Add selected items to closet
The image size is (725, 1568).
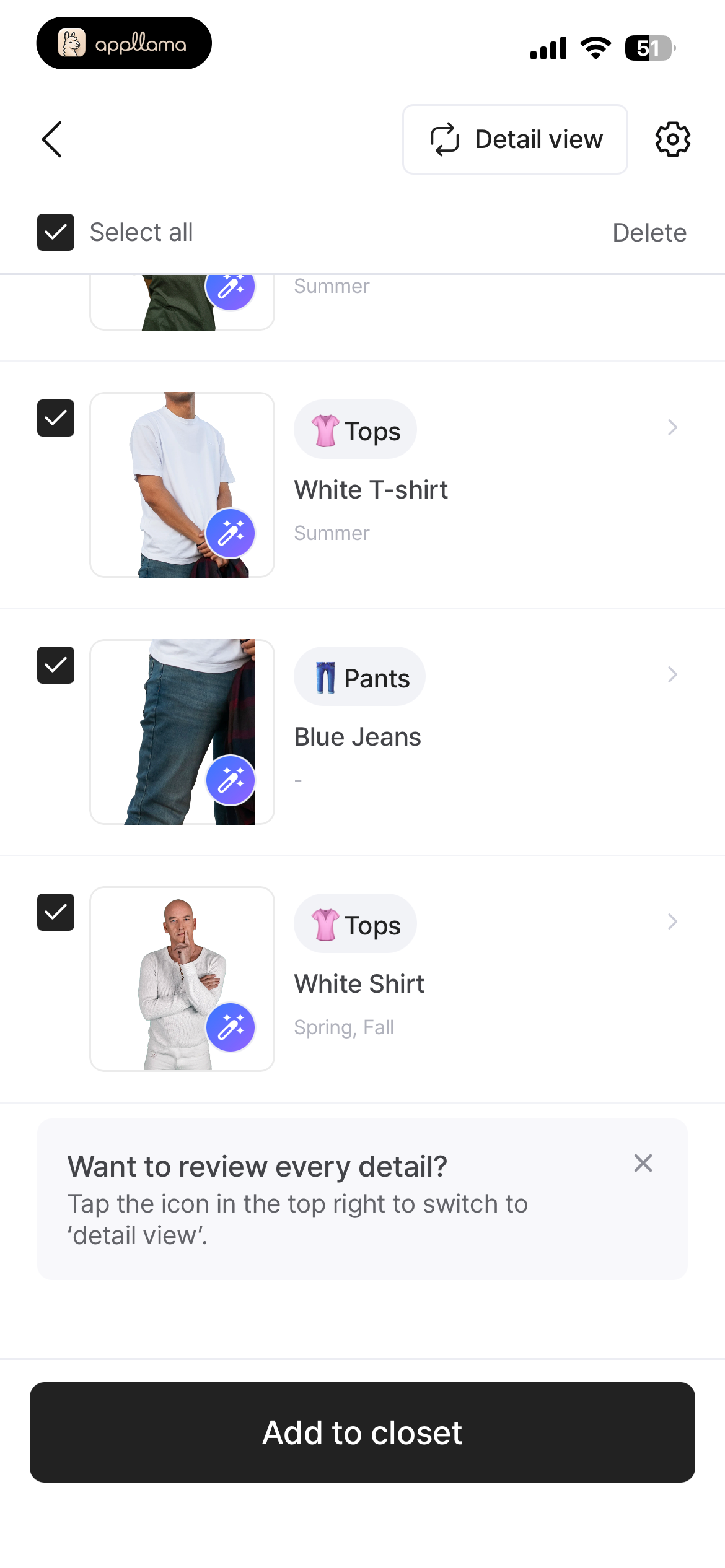[362, 1432]
